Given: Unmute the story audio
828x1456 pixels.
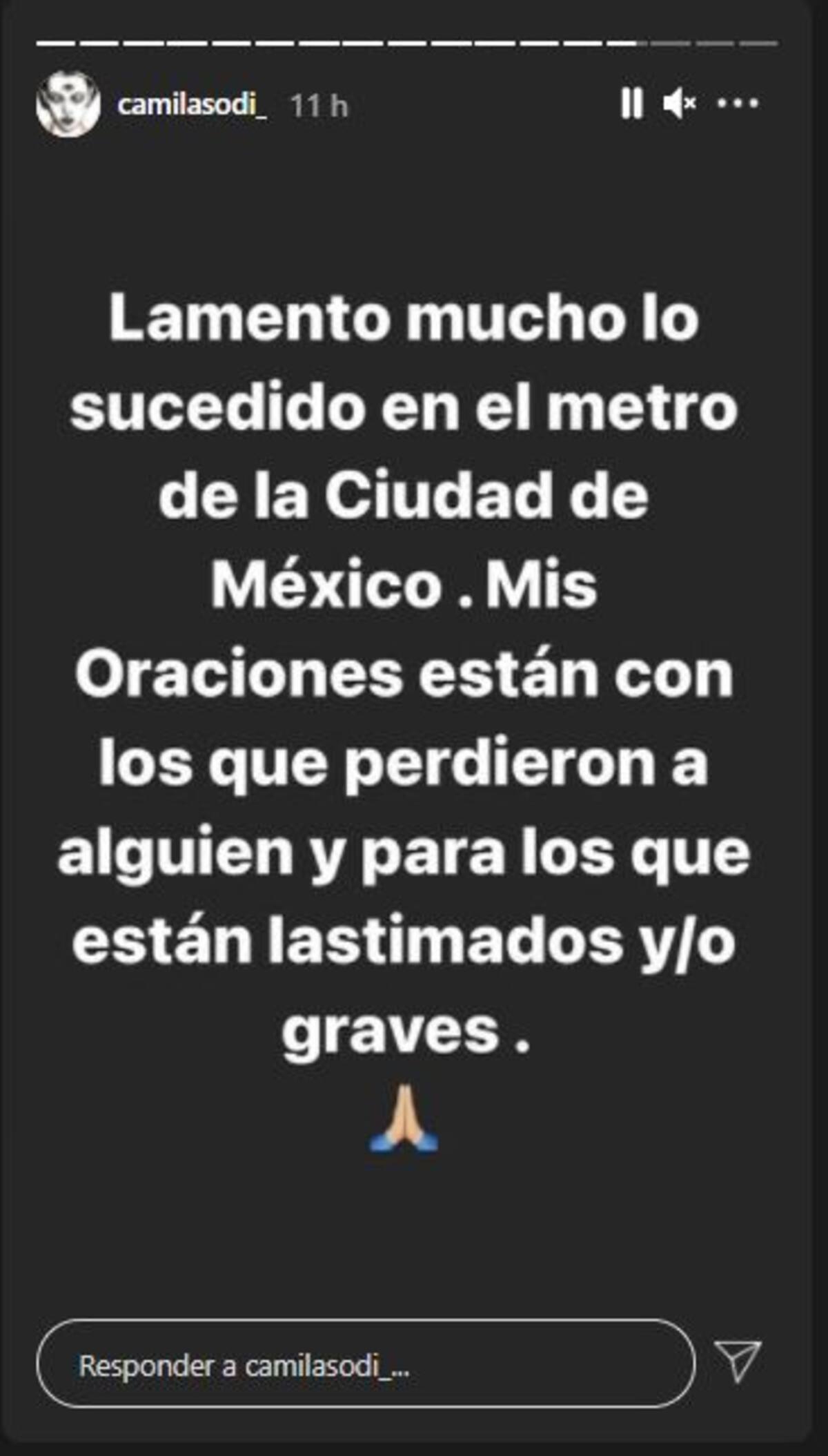Looking at the screenshot, I should pos(679,104).
